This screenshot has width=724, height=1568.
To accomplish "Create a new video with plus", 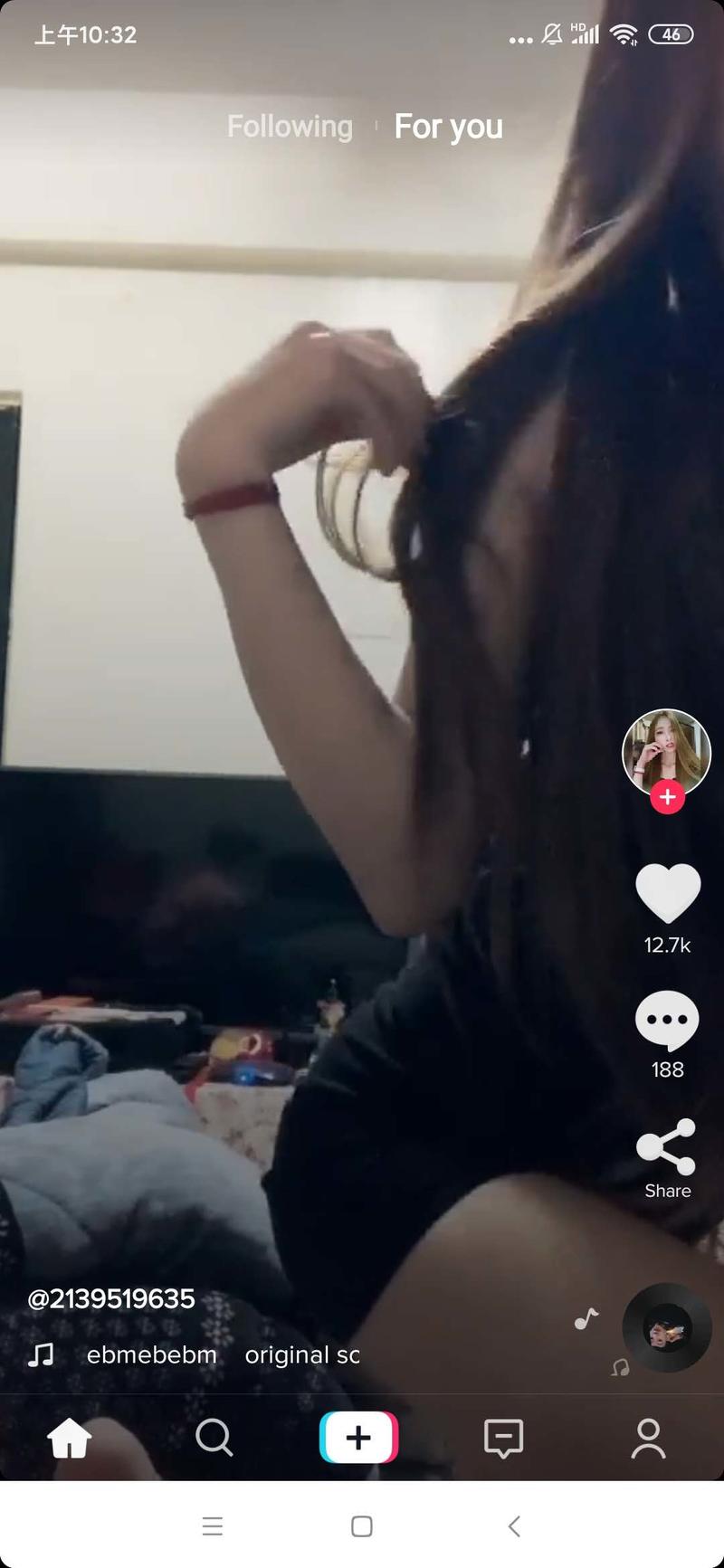I will tap(358, 1437).
